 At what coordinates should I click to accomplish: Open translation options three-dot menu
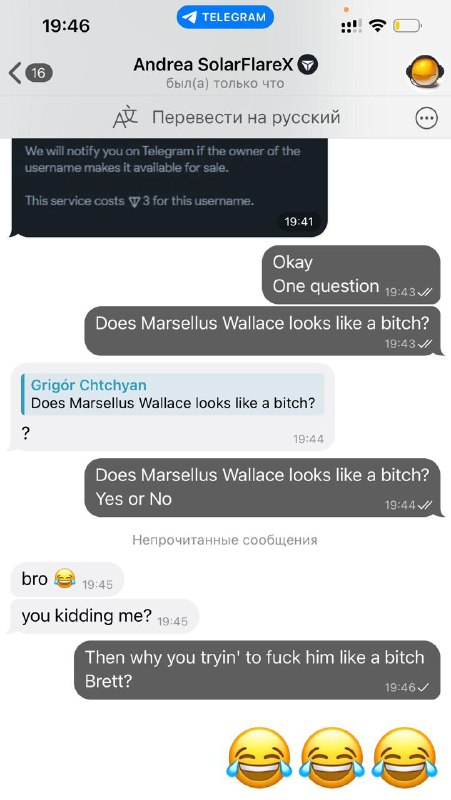coord(427,118)
